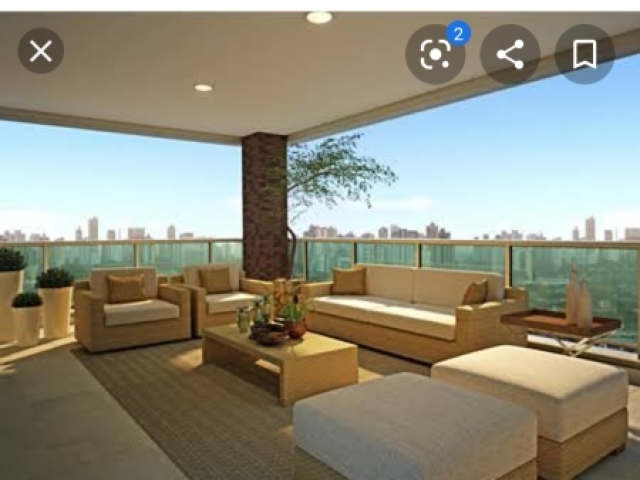Close the image viewer
This screenshot has width=640, height=480.
click(41, 51)
